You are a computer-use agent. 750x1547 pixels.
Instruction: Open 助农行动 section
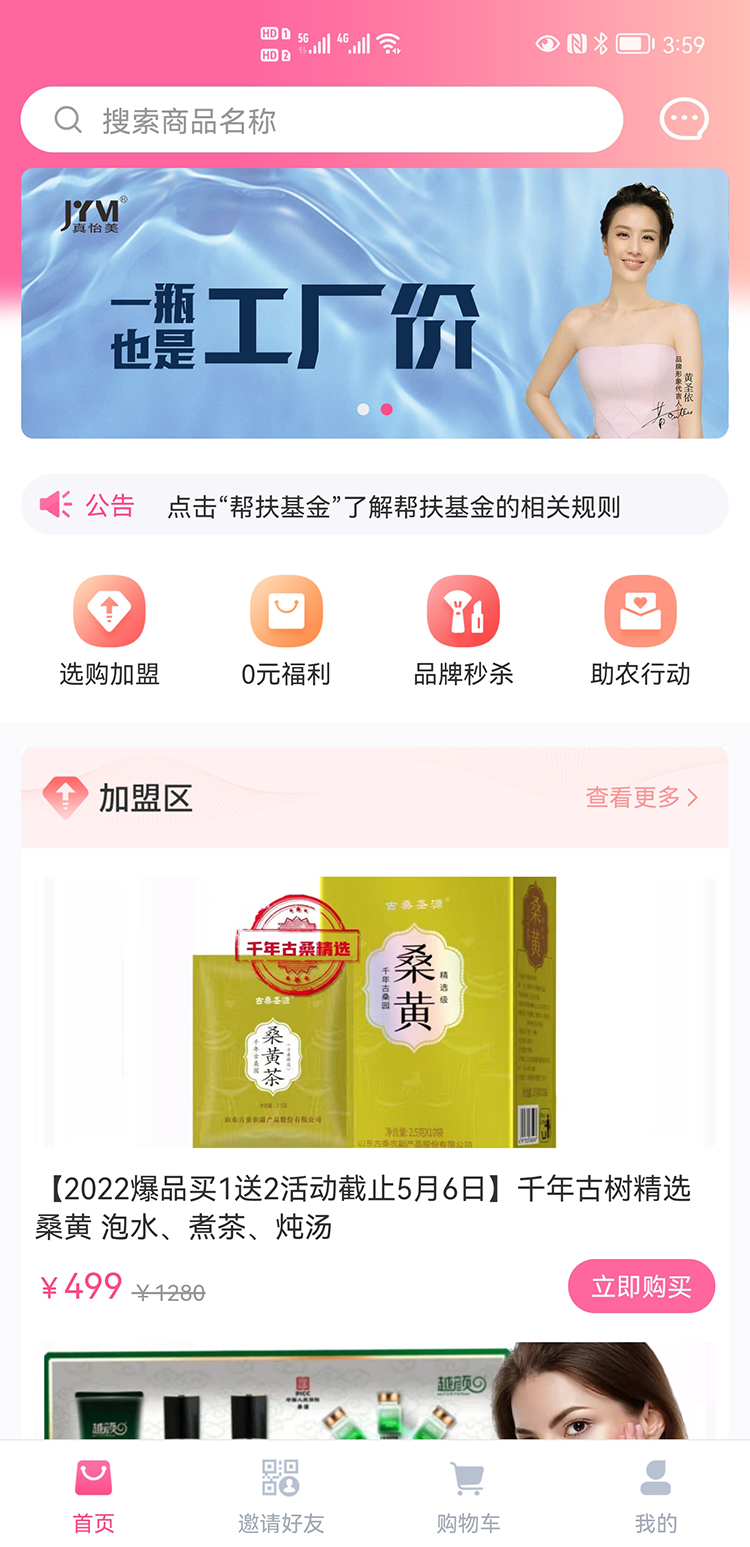tap(640, 631)
